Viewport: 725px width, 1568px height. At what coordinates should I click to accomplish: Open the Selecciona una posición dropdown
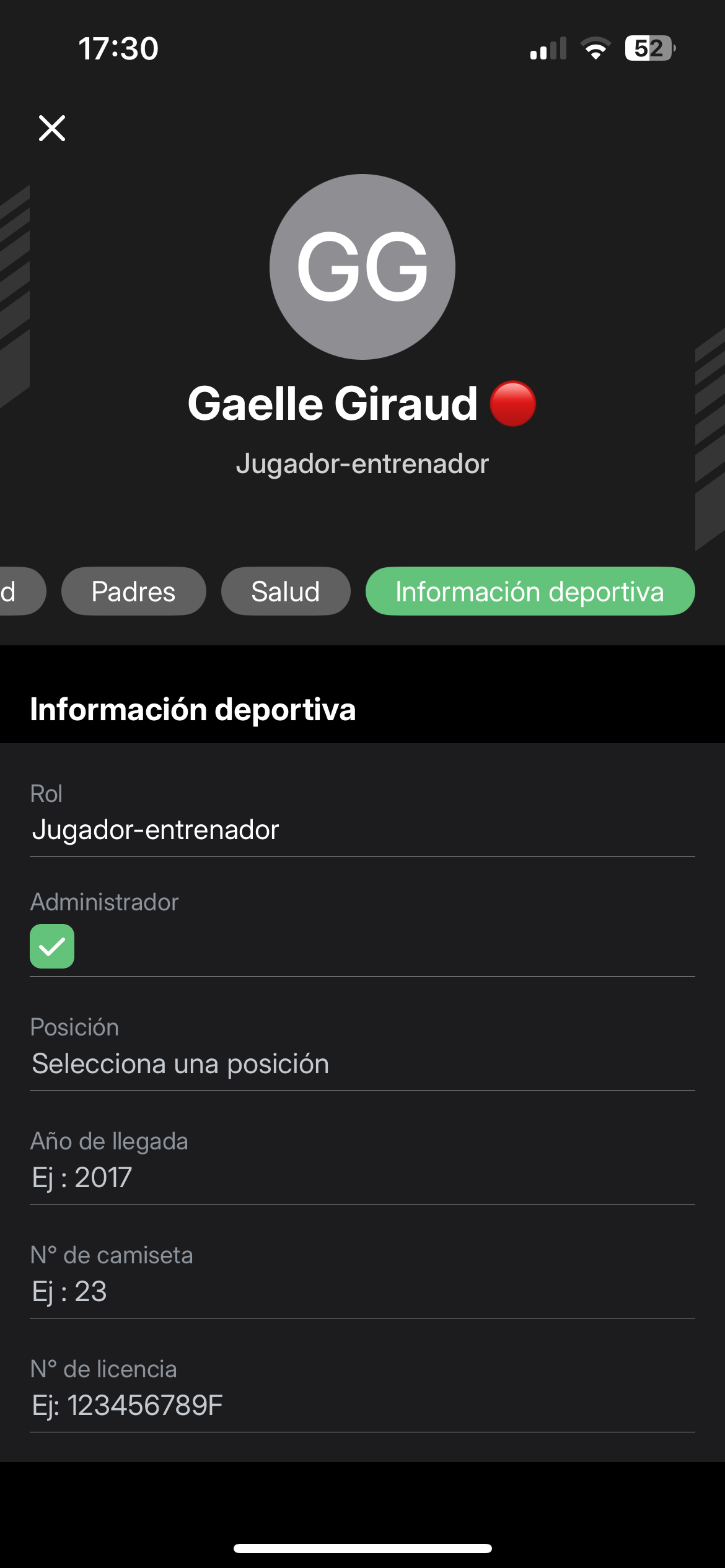(x=181, y=1063)
